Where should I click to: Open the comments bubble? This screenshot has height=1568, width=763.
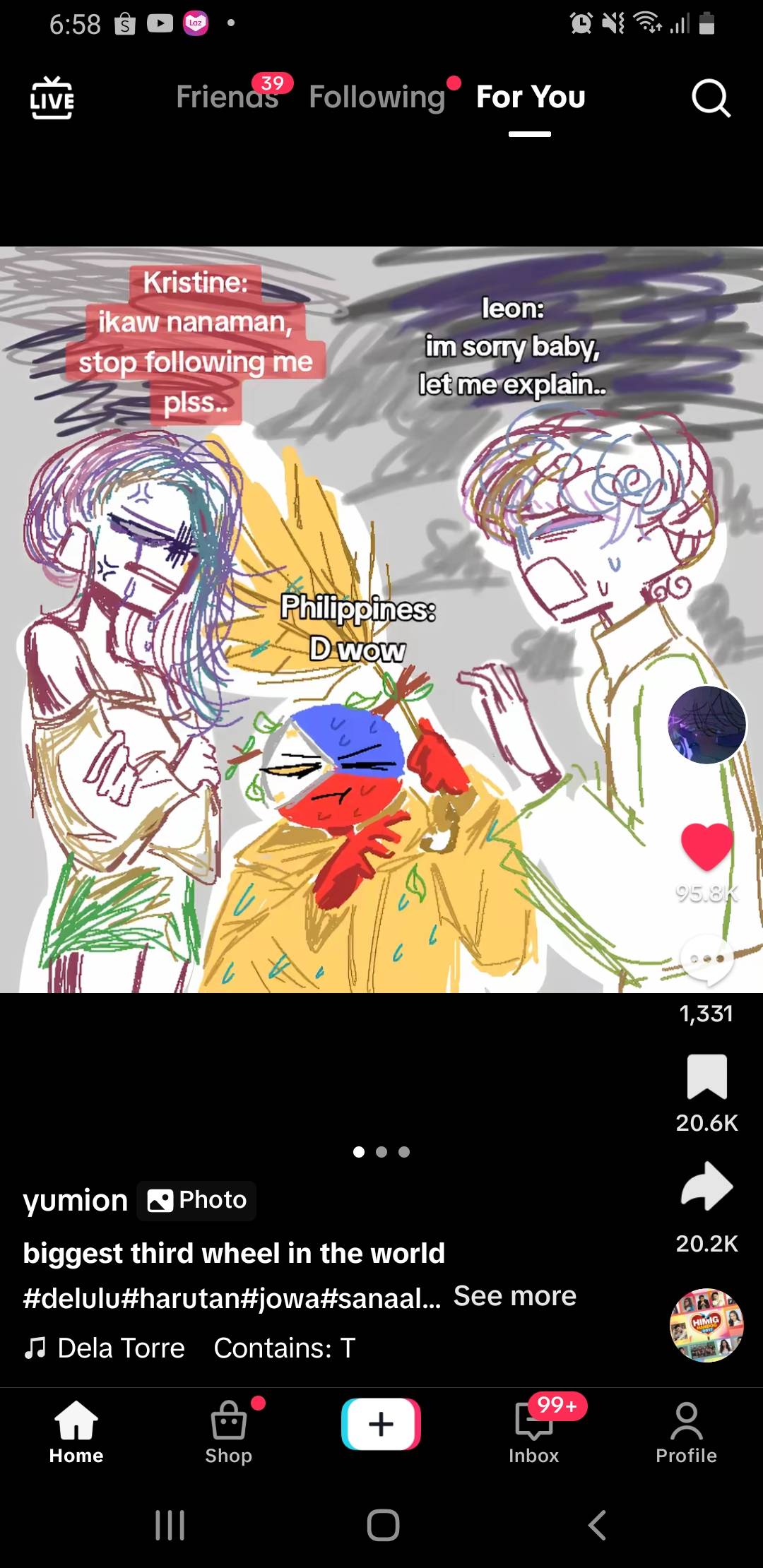point(706,961)
